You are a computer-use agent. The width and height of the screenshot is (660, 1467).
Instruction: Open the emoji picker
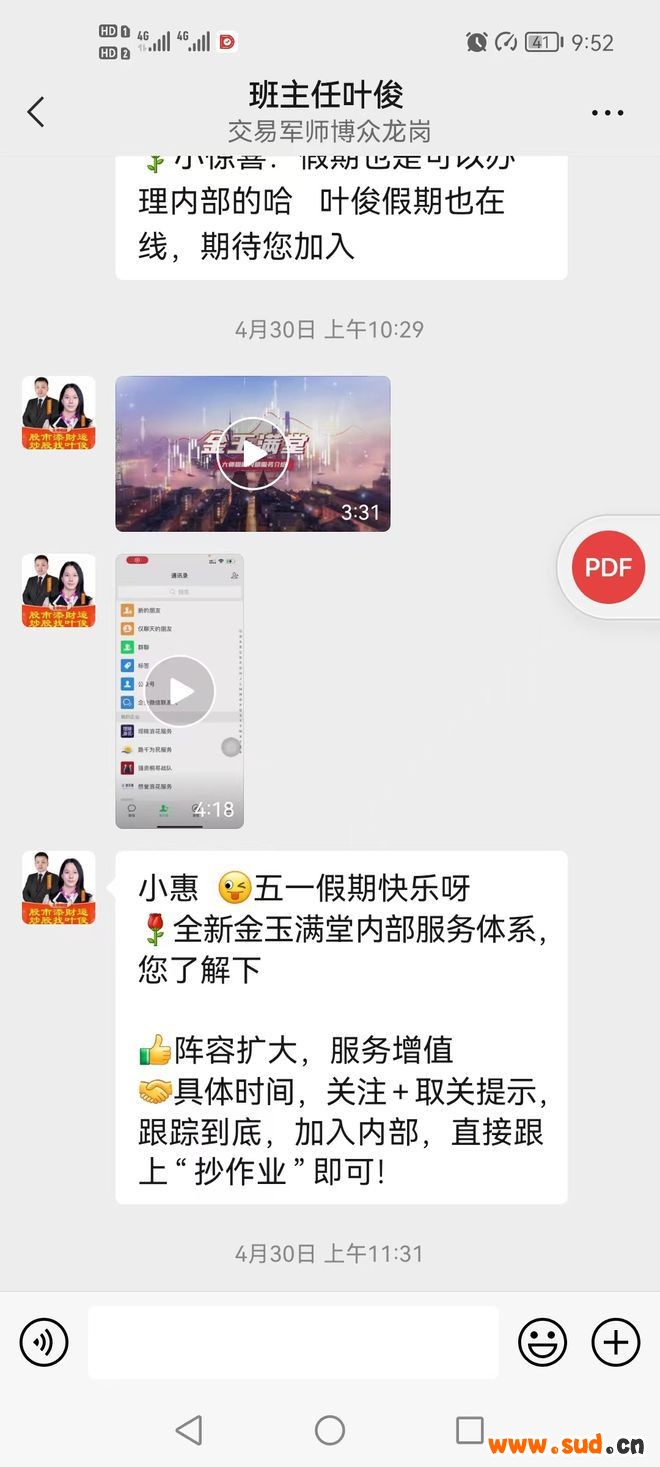(542, 1342)
